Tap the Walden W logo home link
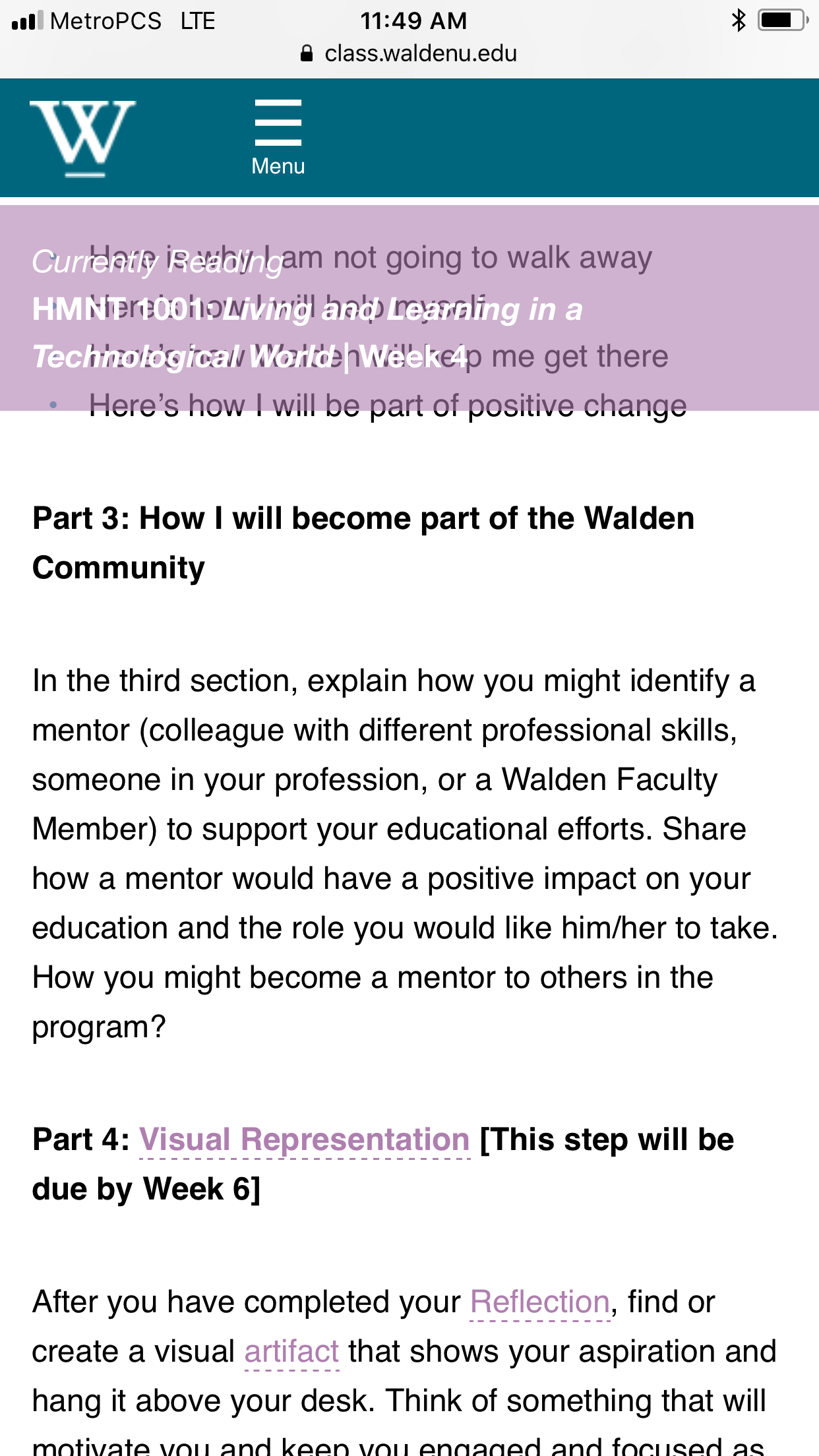The height and width of the screenshot is (1456, 819). click(x=83, y=138)
